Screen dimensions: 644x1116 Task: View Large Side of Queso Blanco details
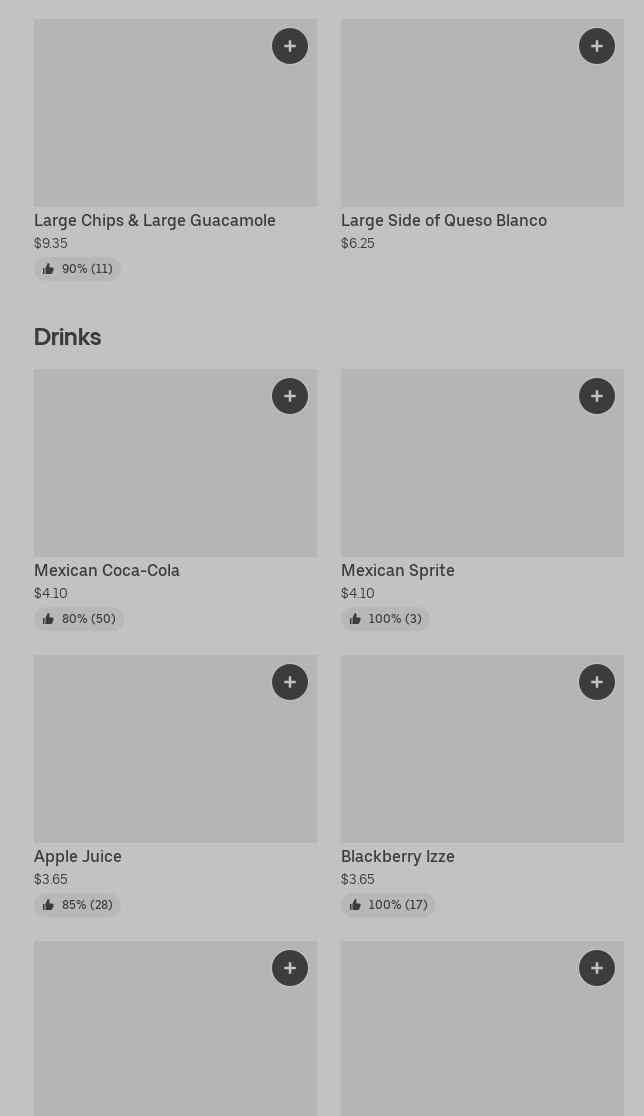[444, 221]
